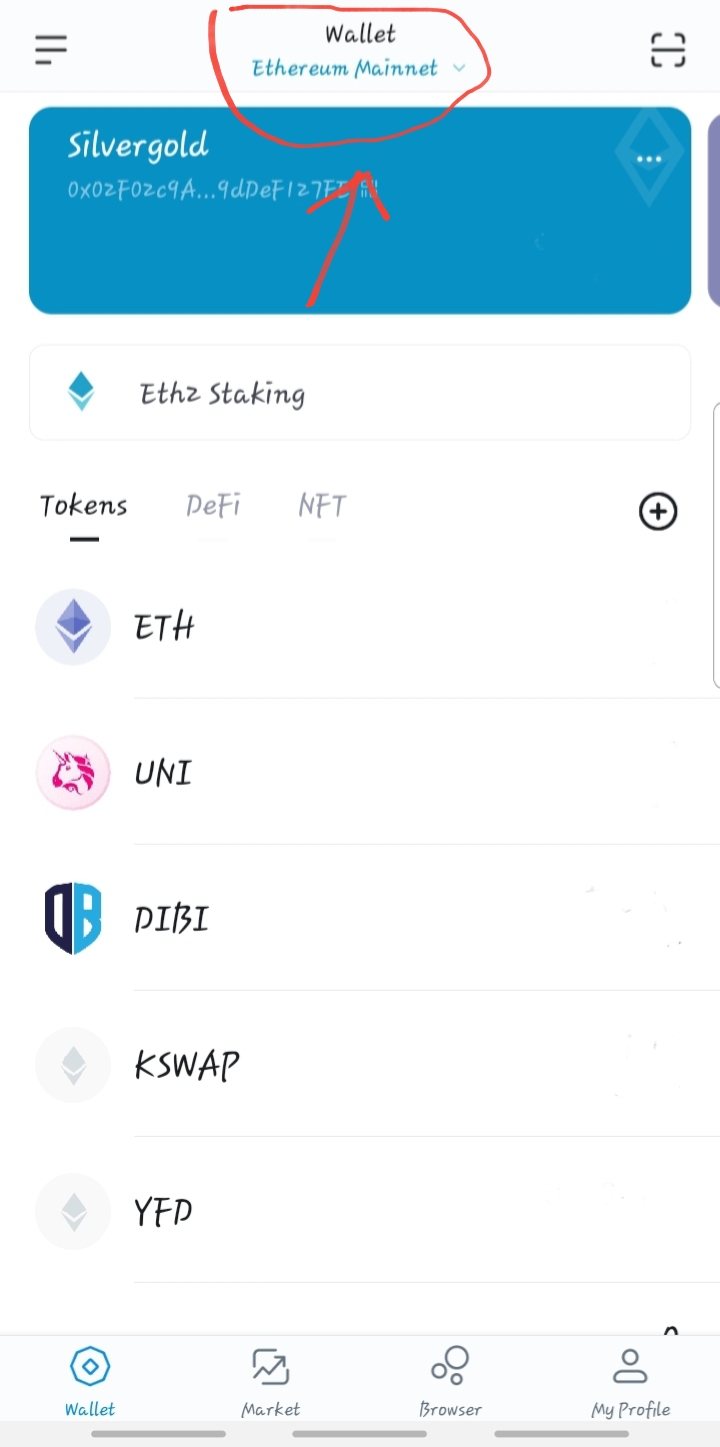Open the Silvergold wallet card
Screen dimensions: 720x1447
(x=360, y=211)
